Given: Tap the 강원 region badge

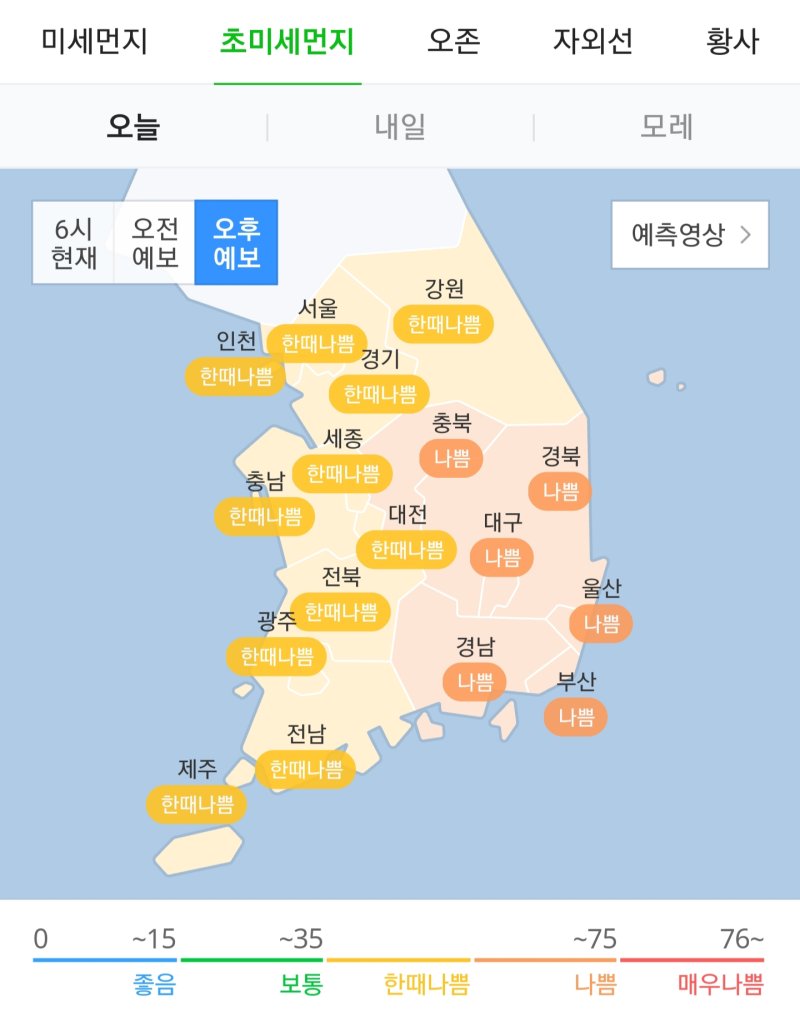Looking at the screenshot, I should pyautogui.click(x=444, y=324).
